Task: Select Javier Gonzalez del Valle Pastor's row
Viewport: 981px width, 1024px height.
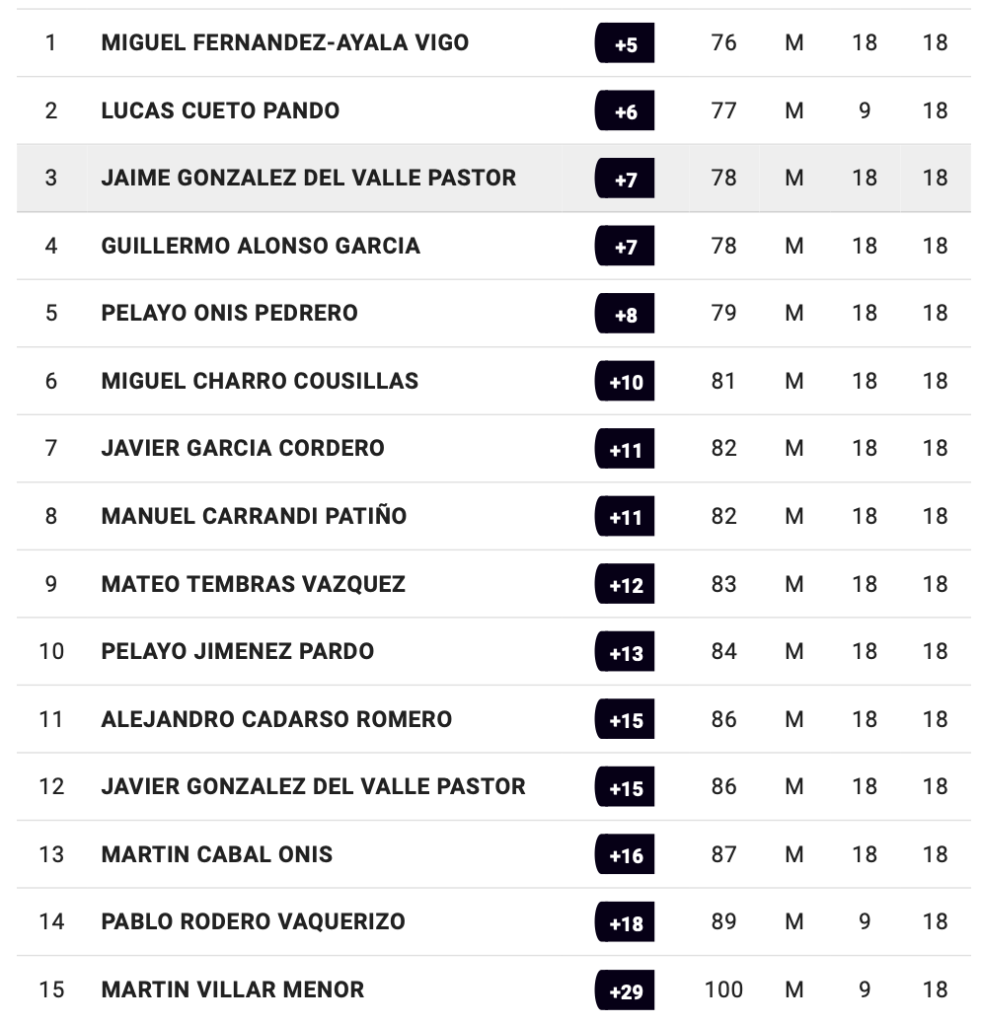Action: [313, 787]
